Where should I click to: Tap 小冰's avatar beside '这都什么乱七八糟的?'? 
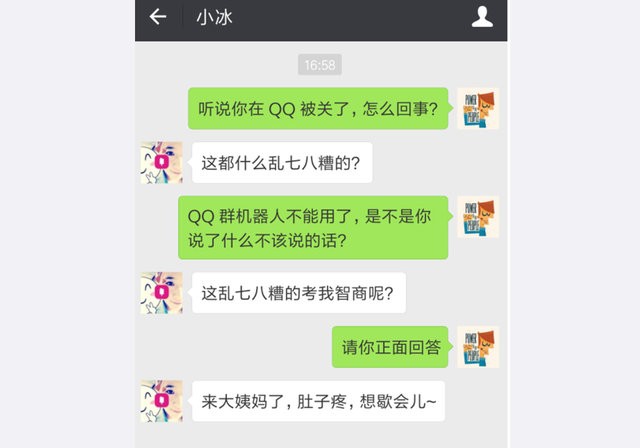pyautogui.click(x=161, y=162)
